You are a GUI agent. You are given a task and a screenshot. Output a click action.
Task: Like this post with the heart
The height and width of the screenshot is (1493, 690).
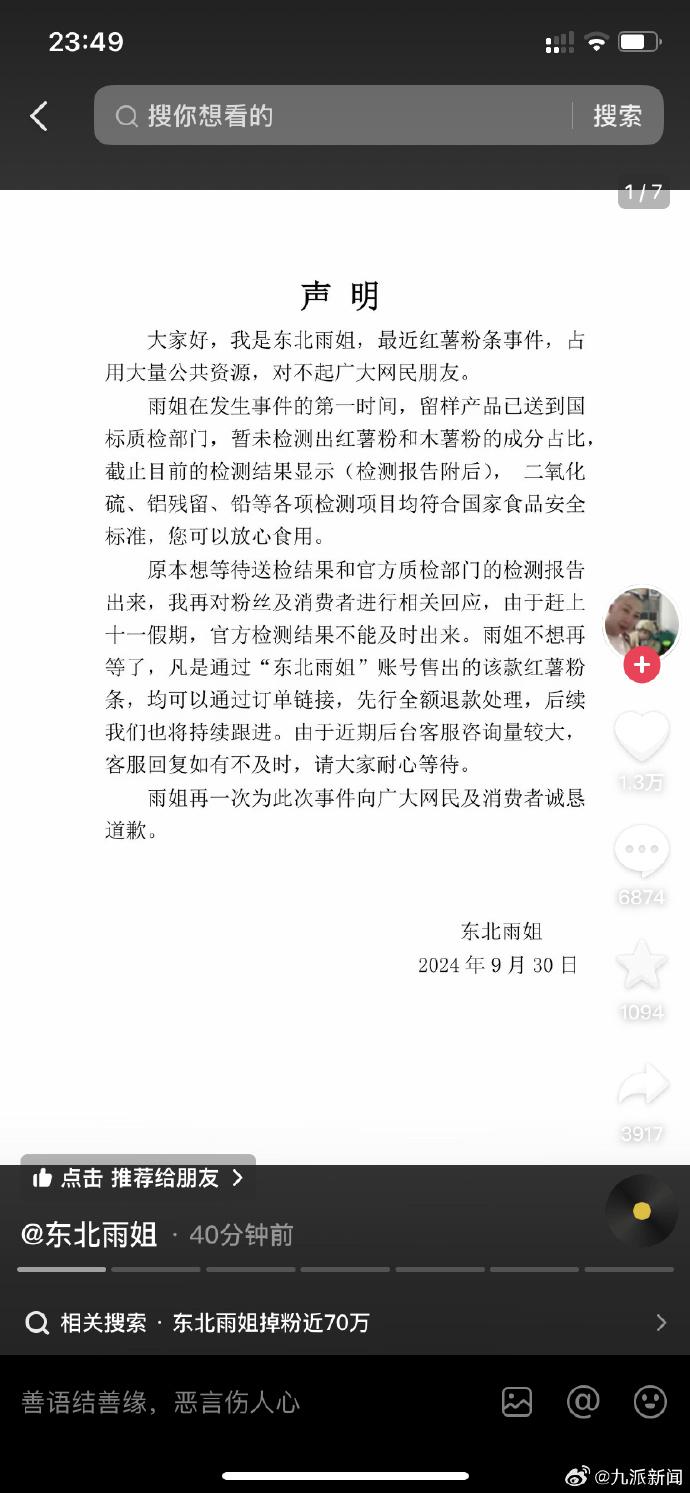tap(642, 737)
